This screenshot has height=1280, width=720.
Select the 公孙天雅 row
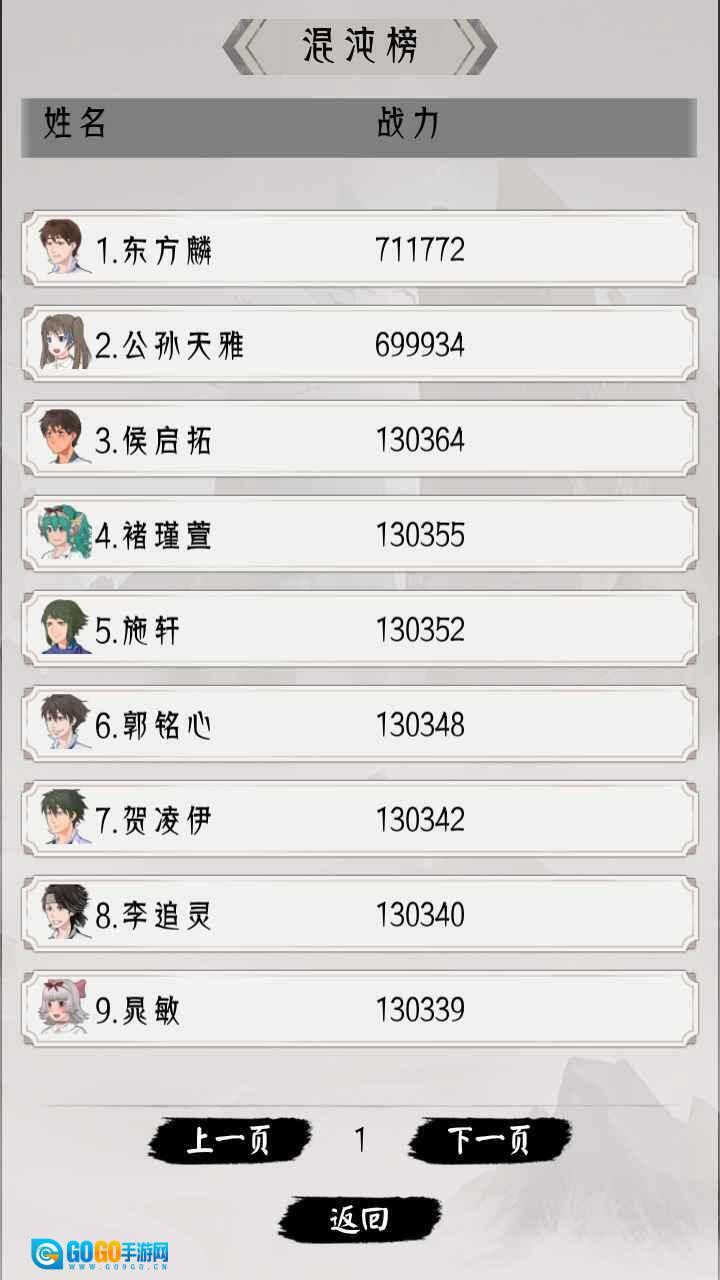[x=359, y=345]
